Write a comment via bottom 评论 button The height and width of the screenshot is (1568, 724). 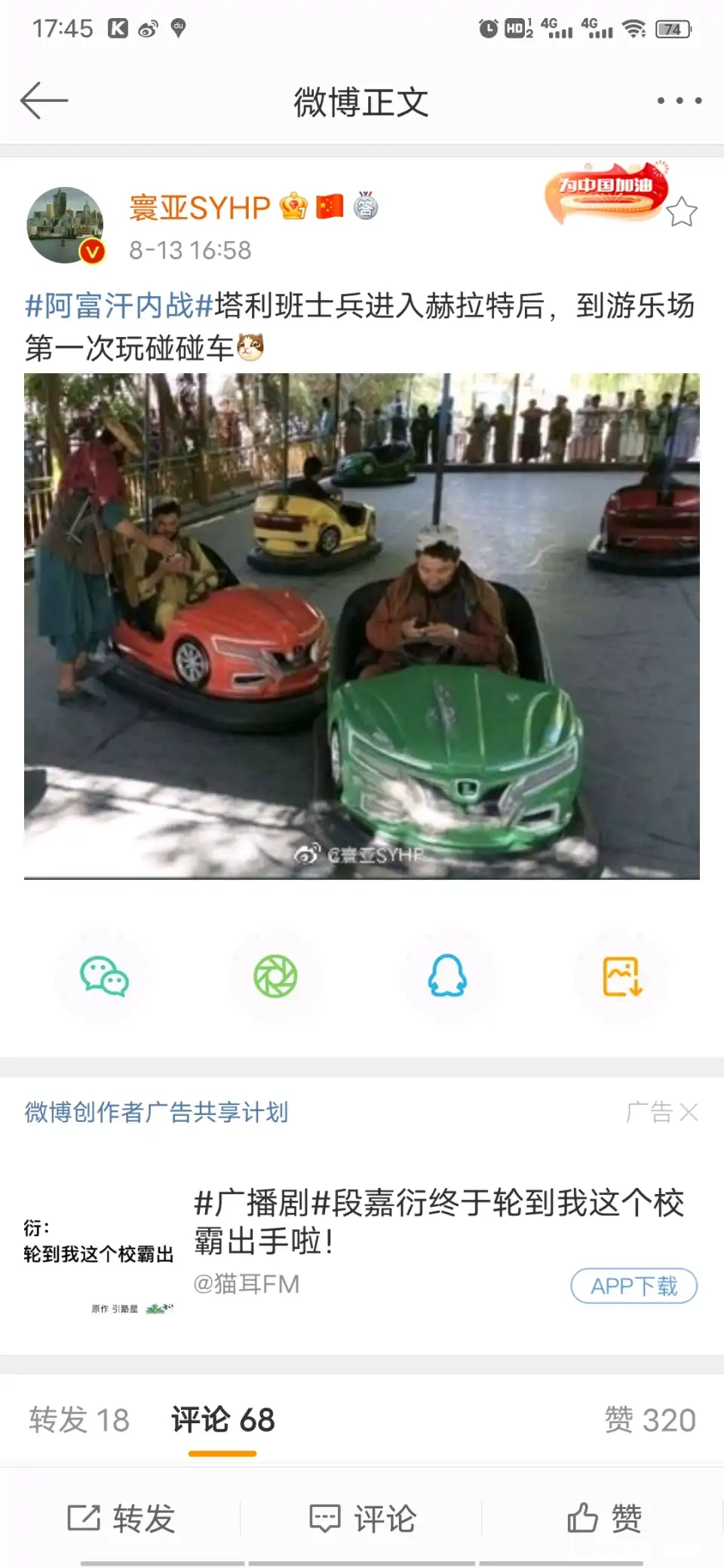pyautogui.click(x=362, y=1518)
